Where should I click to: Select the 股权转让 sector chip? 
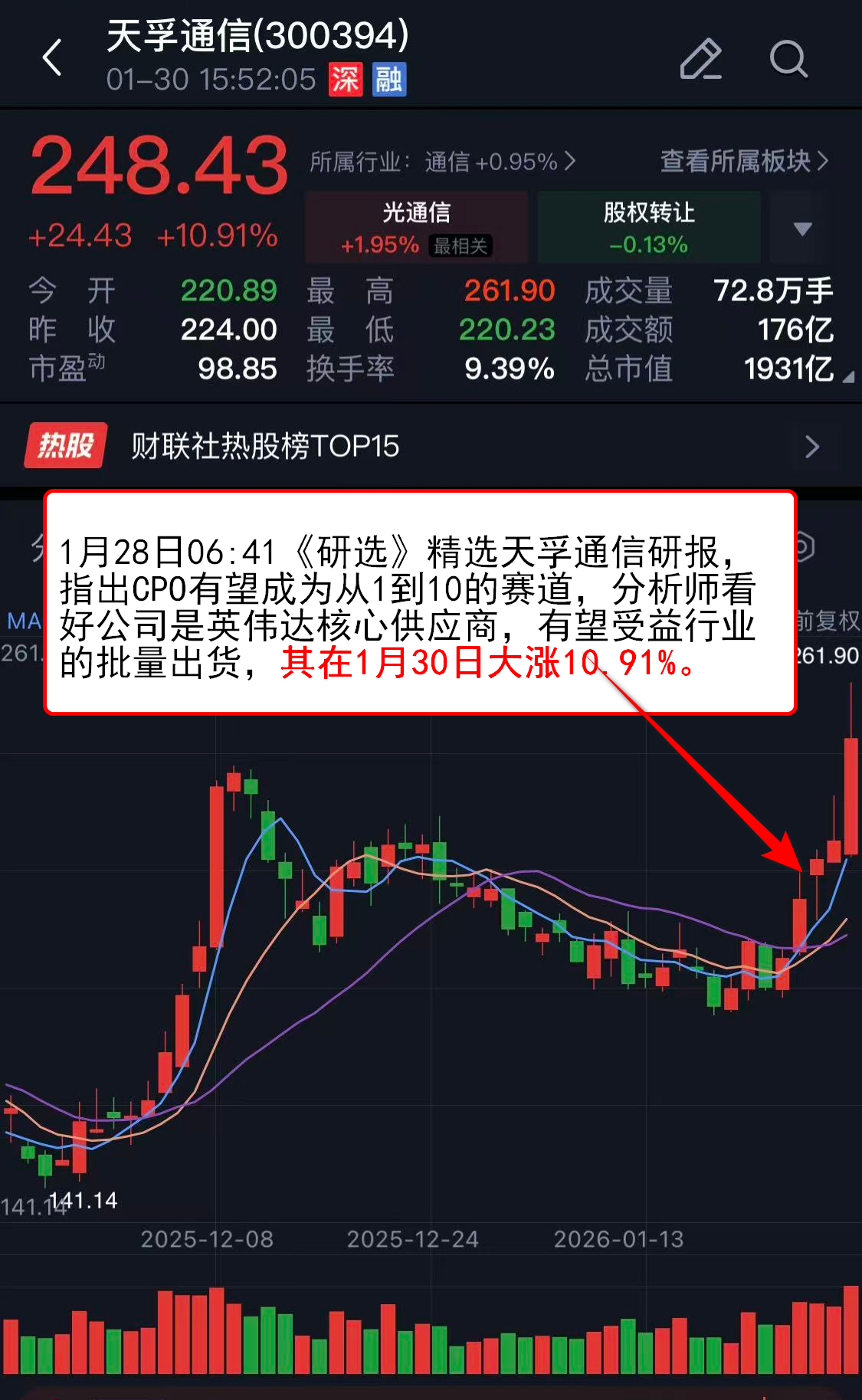point(648,227)
